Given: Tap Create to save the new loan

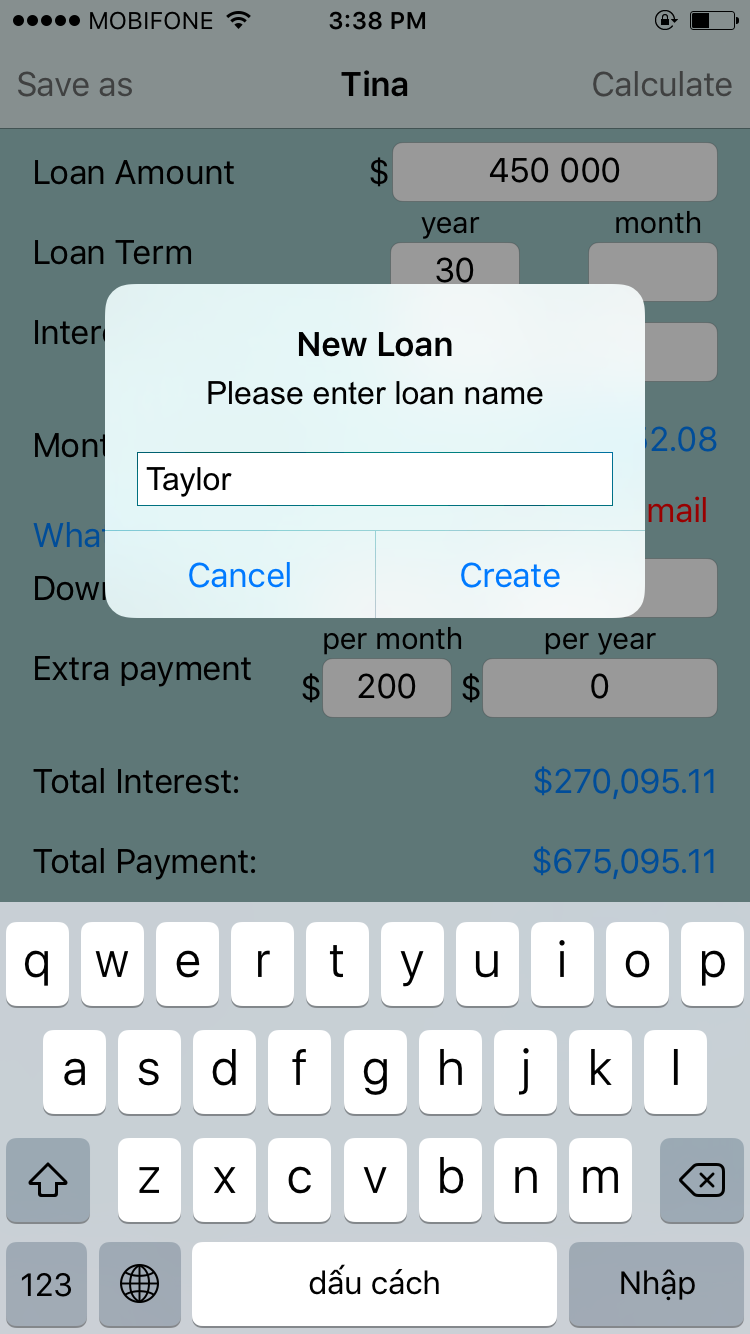Looking at the screenshot, I should point(510,575).
